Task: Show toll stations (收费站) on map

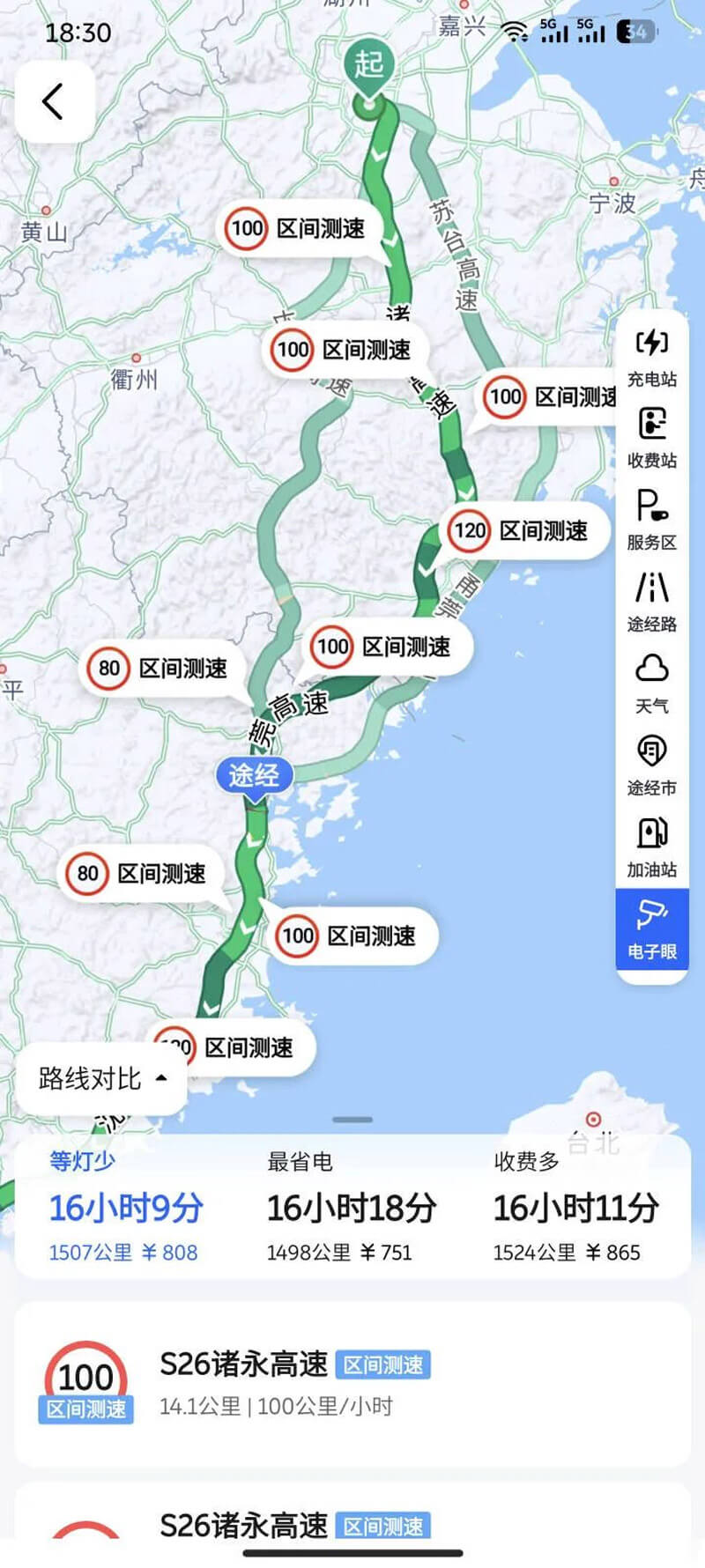Action: [x=651, y=437]
